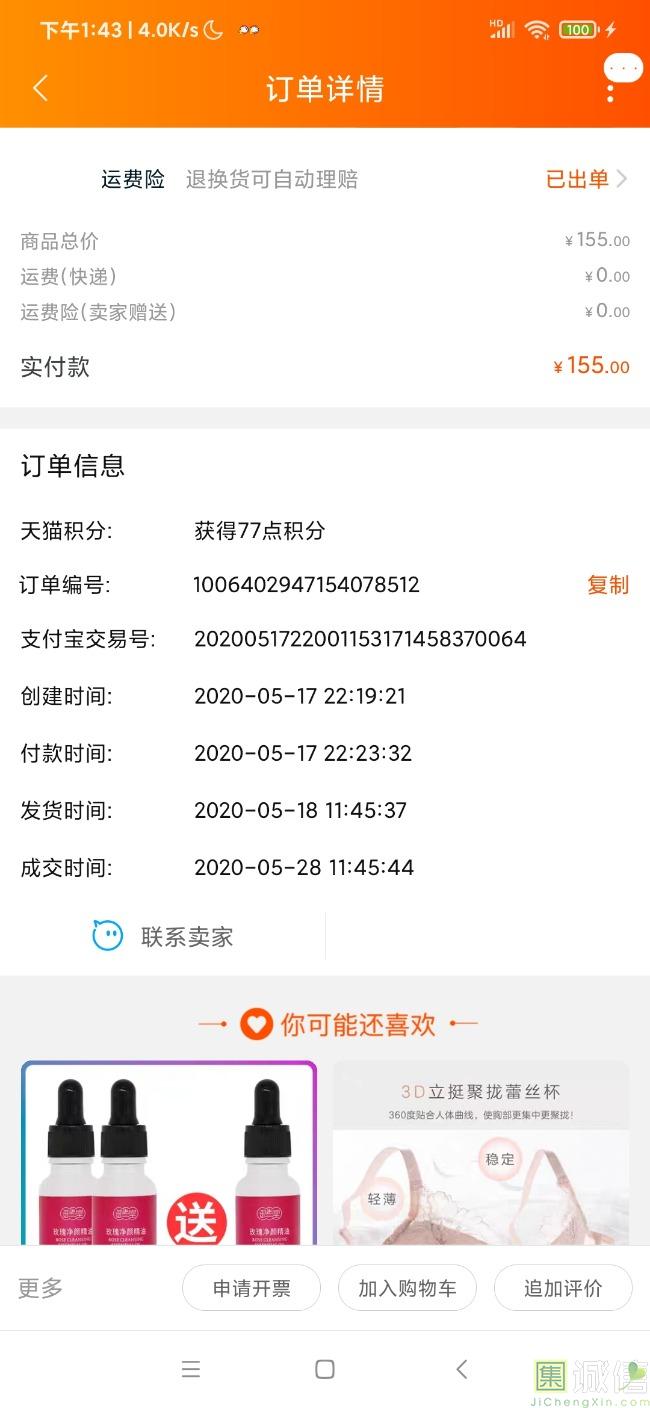Open the three-dot overflow menu
Screen dimensions: 650x1408
[610, 90]
